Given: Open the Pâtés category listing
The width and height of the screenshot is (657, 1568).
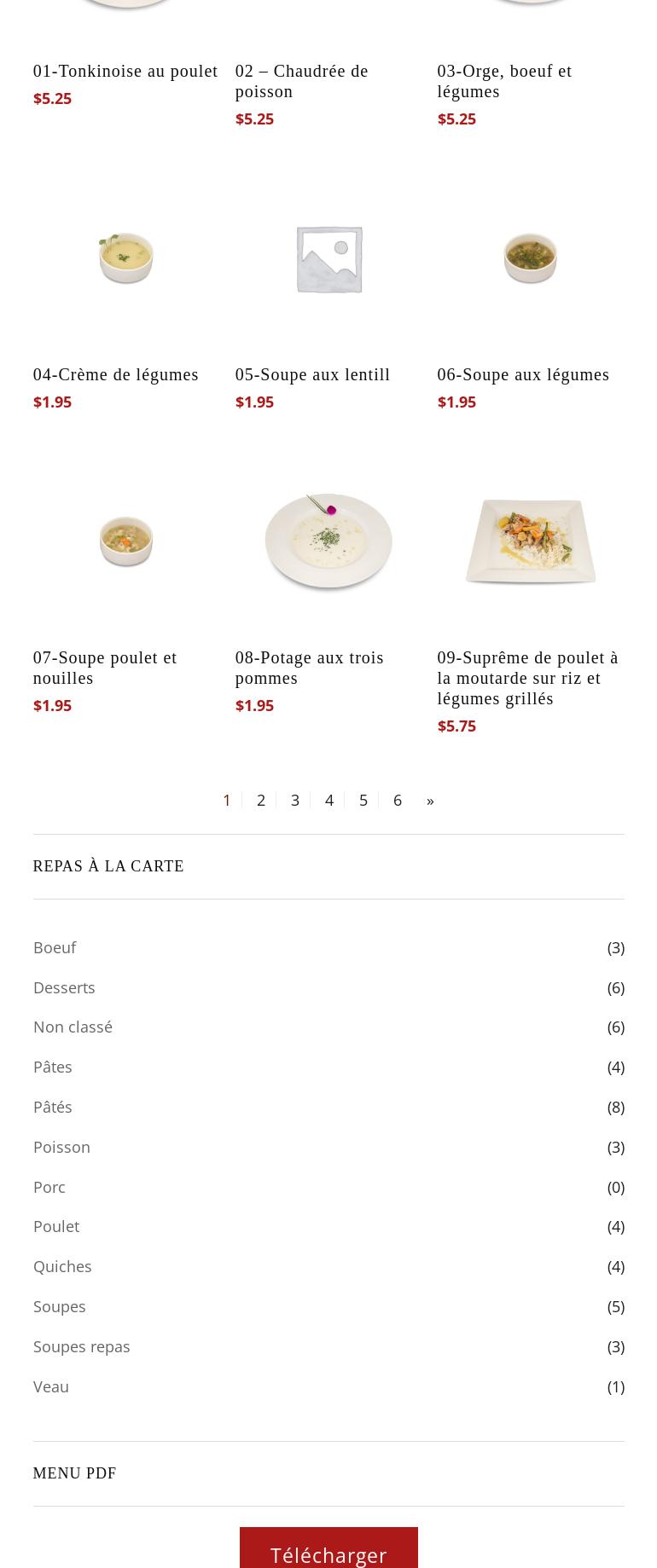Looking at the screenshot, I should coord(52,1107).
